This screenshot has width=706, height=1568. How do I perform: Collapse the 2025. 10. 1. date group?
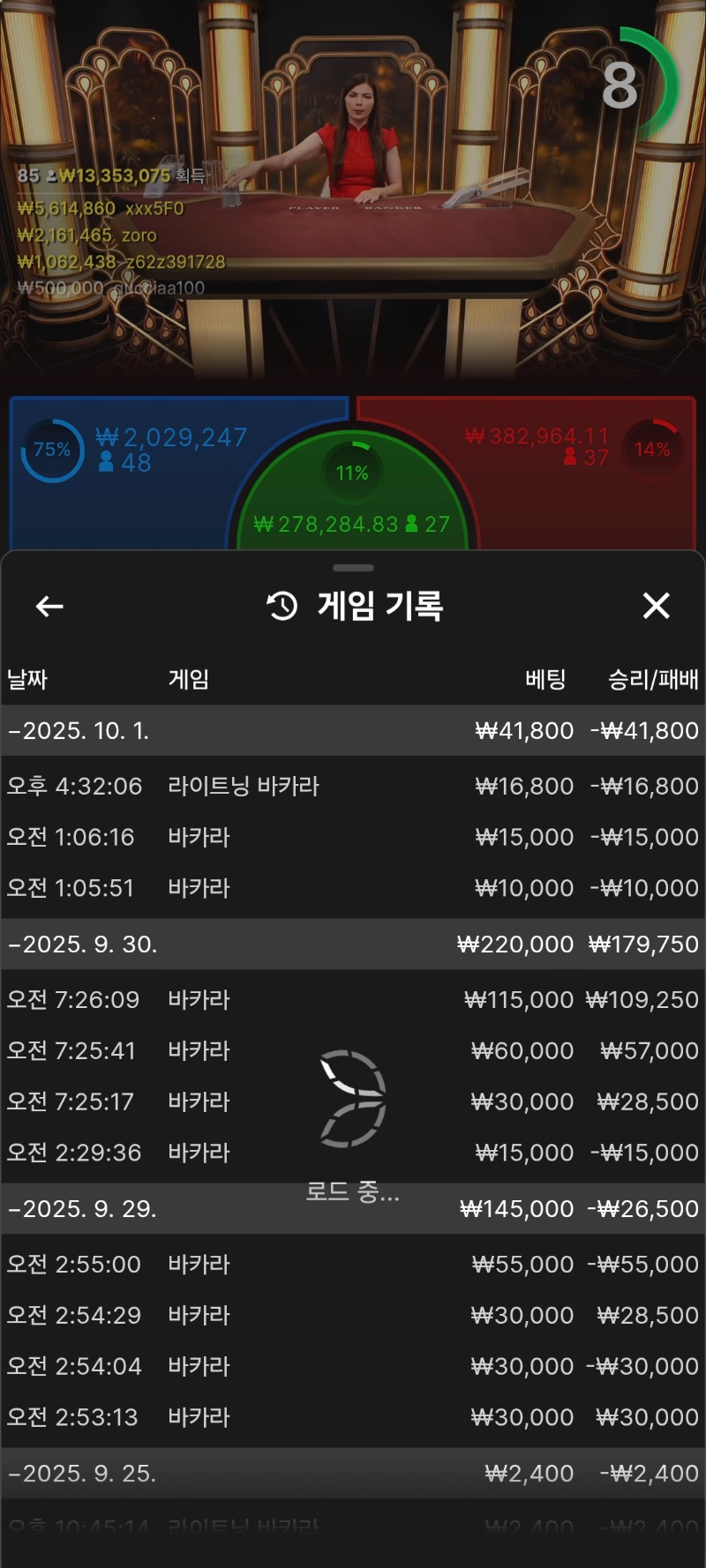click(x=79, y=730)
